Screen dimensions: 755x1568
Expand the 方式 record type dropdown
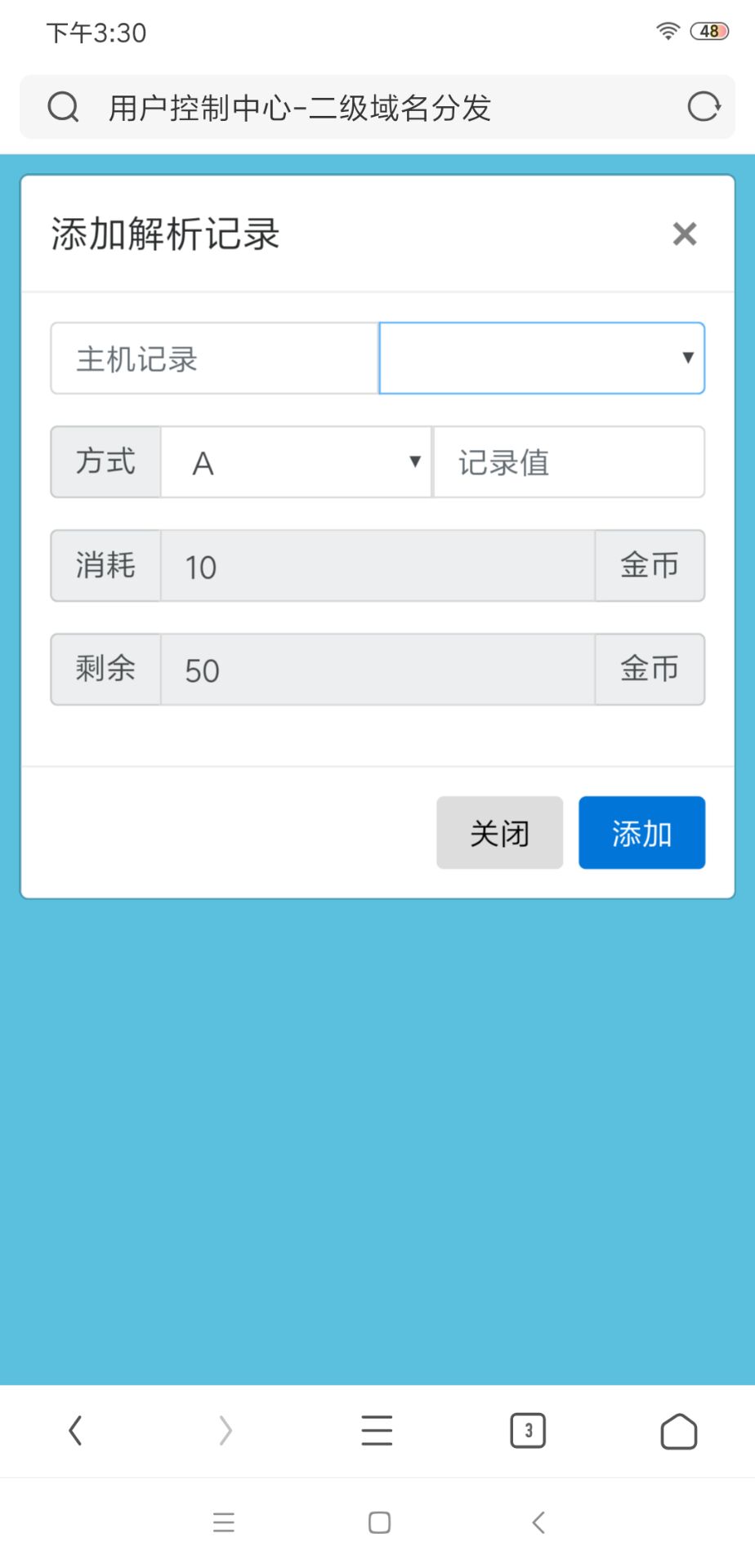tap(296, 462)
